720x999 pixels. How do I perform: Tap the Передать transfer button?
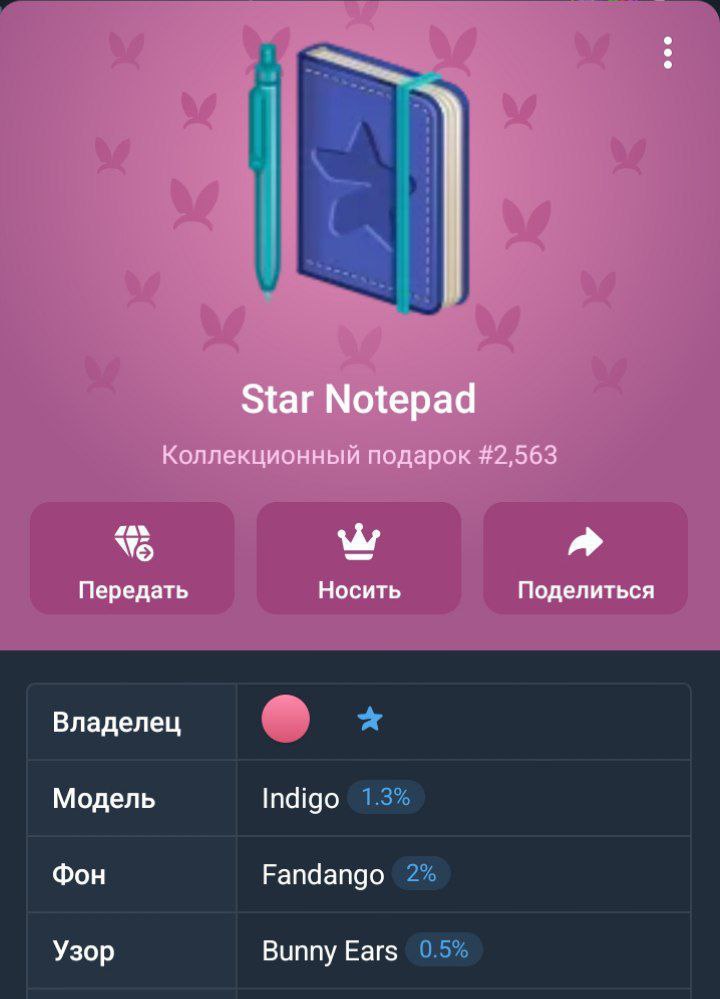click(132, 558)
